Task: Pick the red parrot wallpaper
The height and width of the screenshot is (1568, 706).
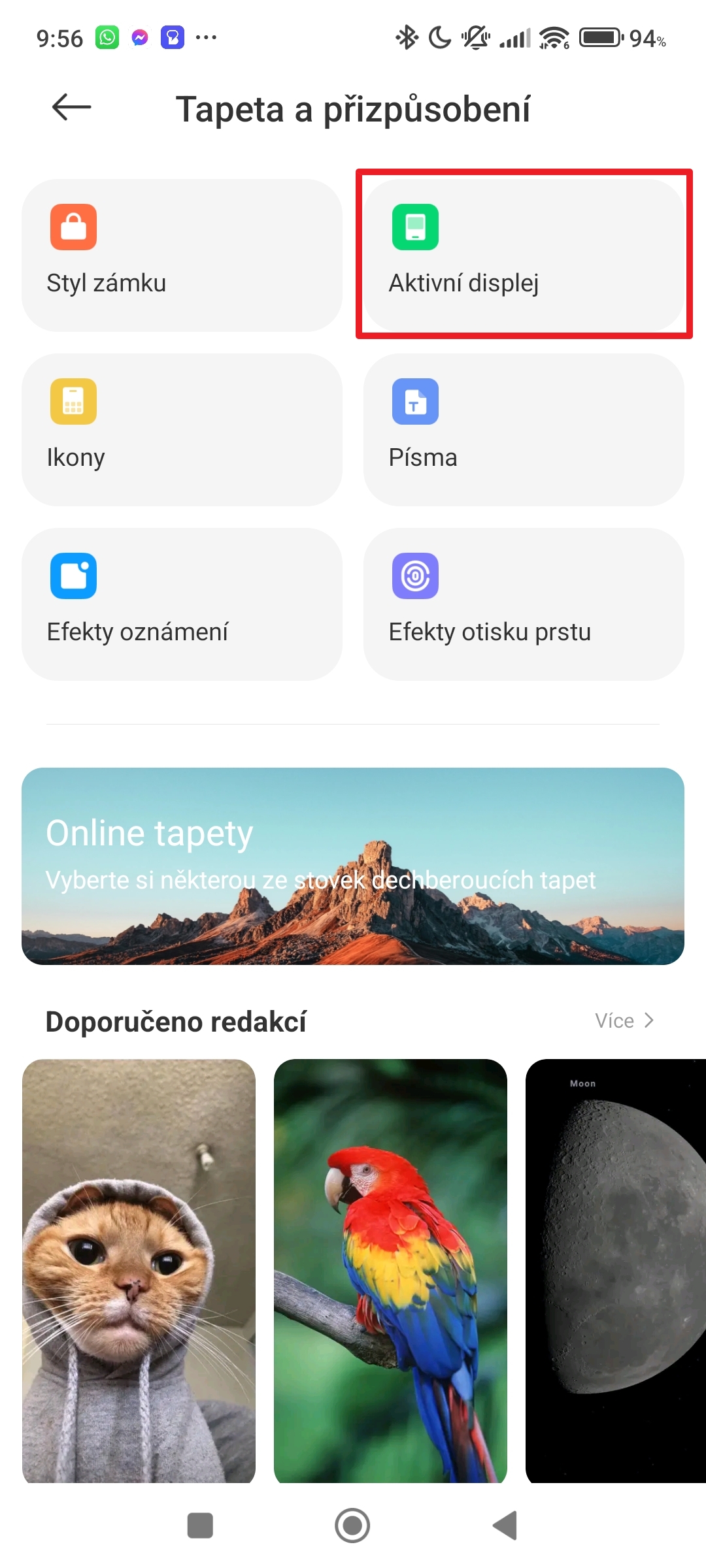Action: click(x=390, y=1271)
